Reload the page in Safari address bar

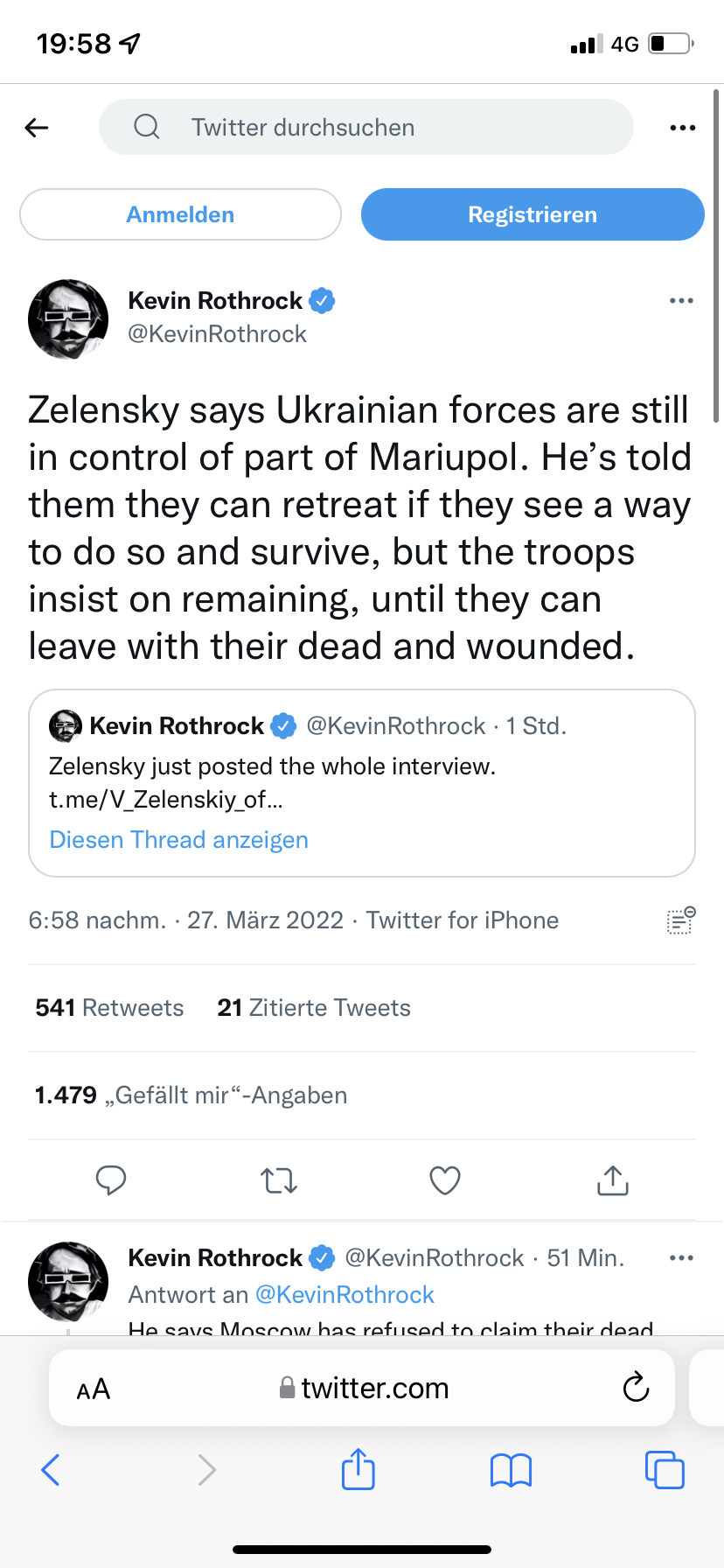636,1387
